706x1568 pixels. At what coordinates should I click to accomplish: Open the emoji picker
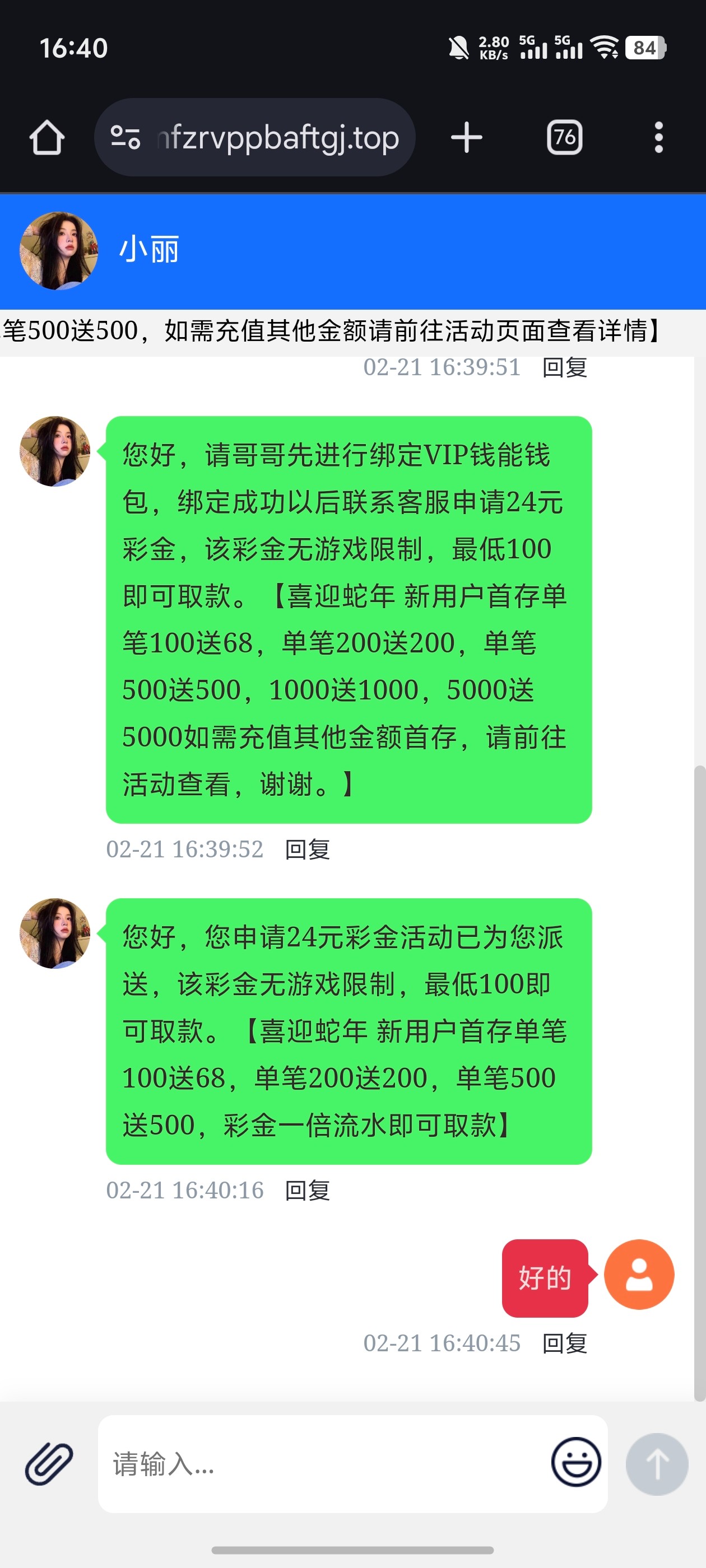[575, 1462]
